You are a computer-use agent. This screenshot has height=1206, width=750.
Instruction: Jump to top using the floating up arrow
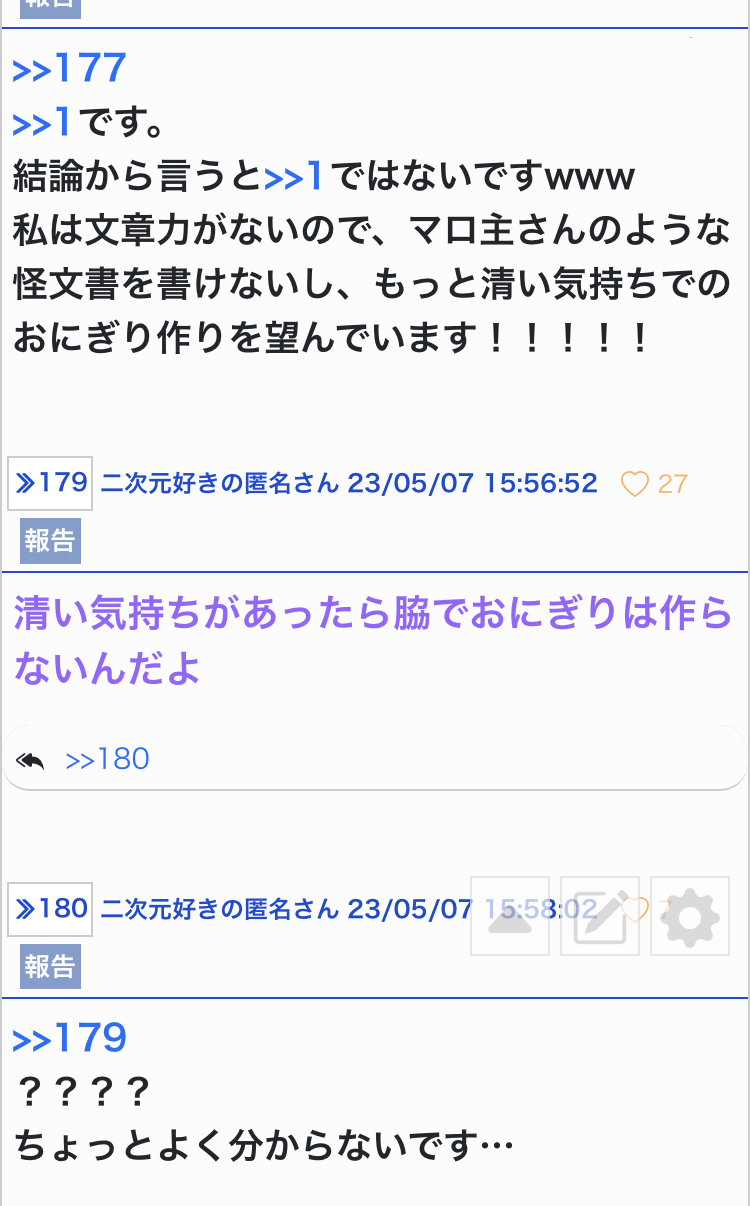point(510,916)
